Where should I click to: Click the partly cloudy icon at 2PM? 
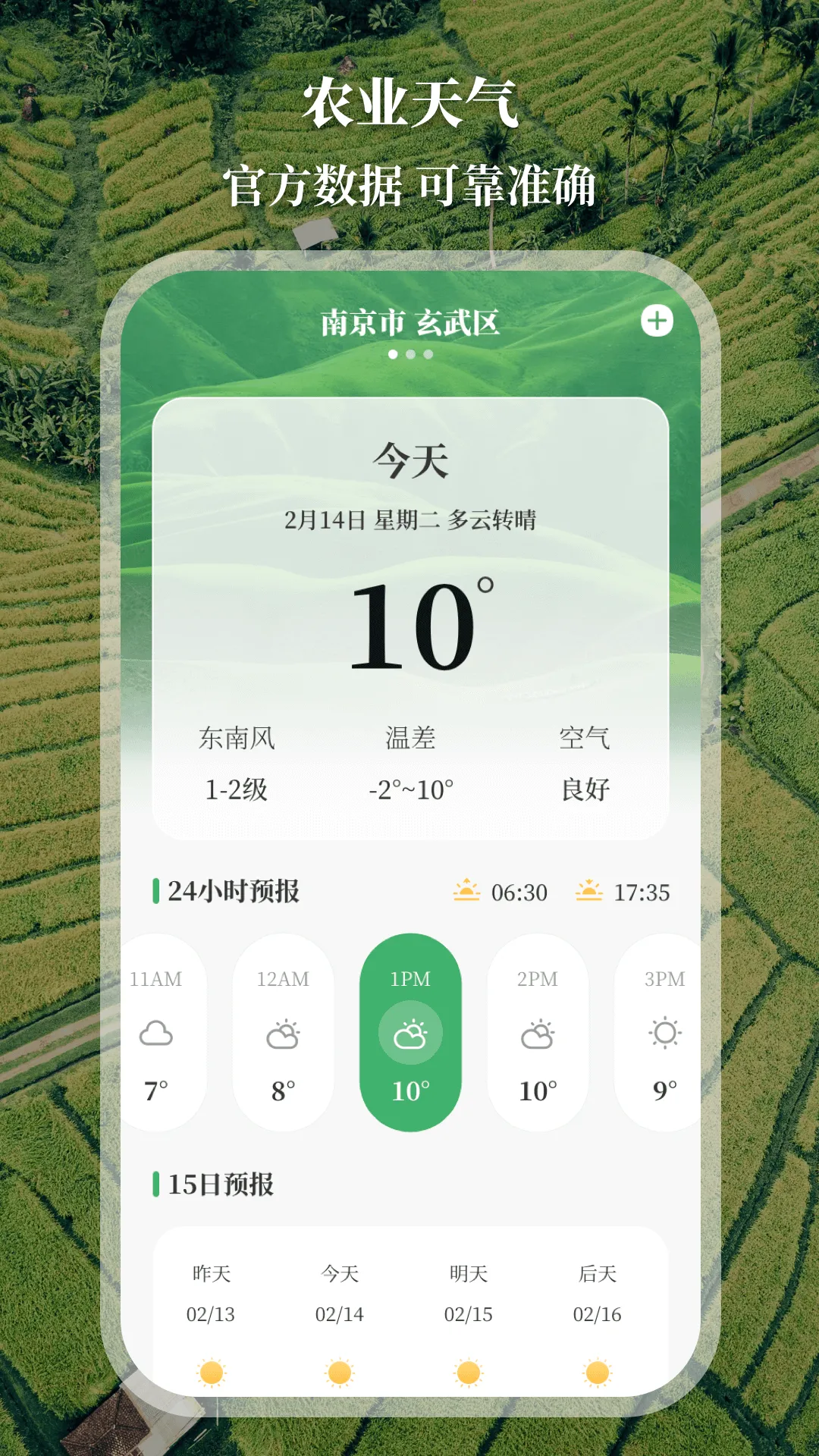537,1034
